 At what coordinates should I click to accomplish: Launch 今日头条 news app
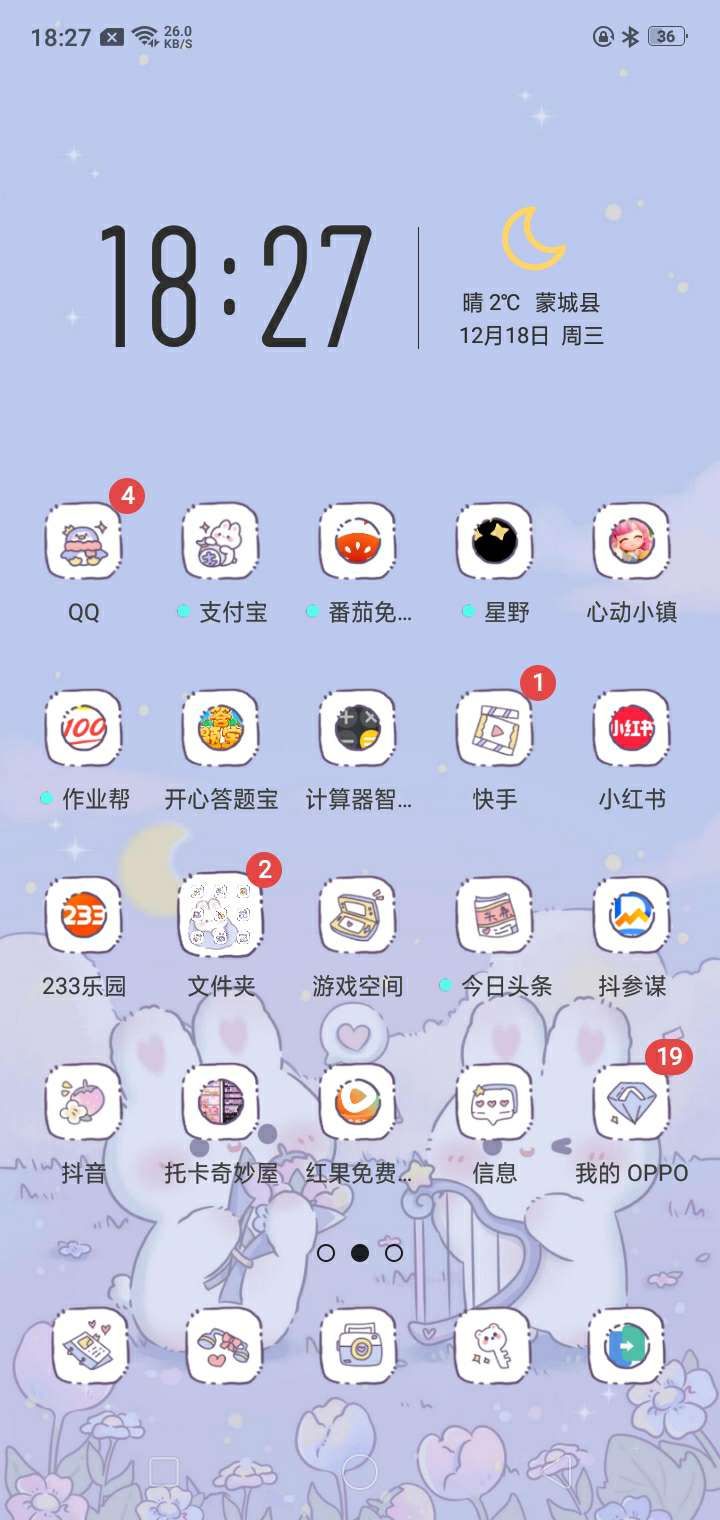494,915
